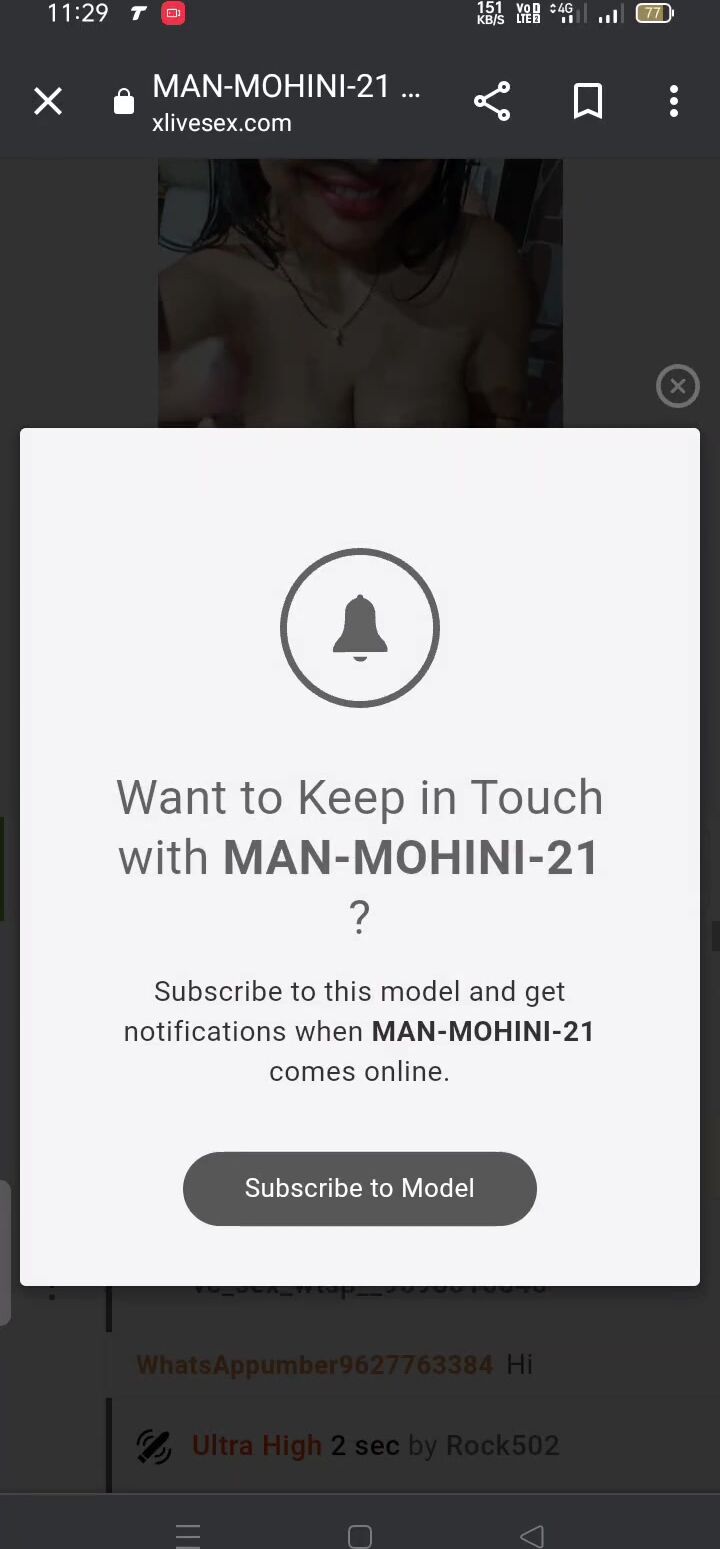Close the browser custom tab
The height and width of the screenshot is (1549, 720).
tap(48, 102)
